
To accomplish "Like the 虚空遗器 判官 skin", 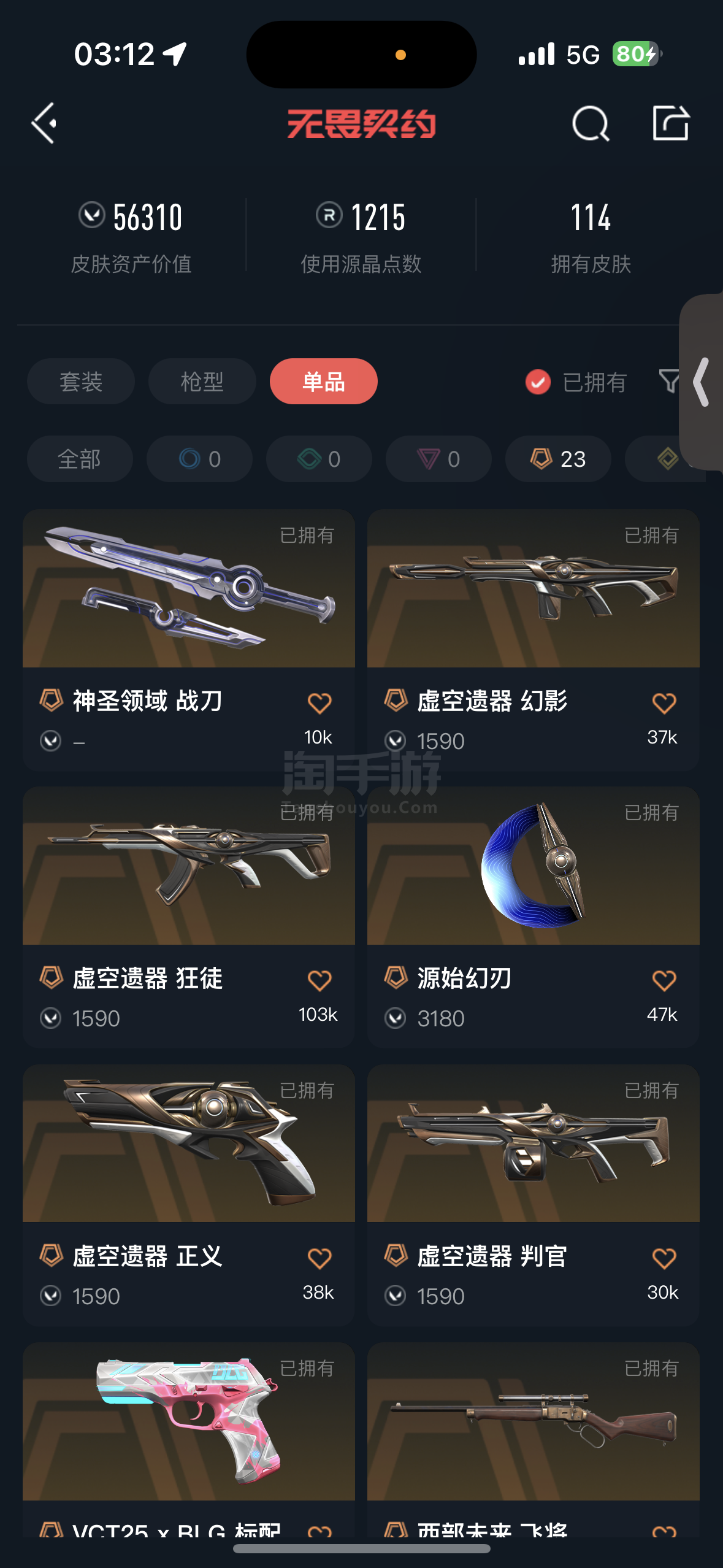I will [664, 1258].
